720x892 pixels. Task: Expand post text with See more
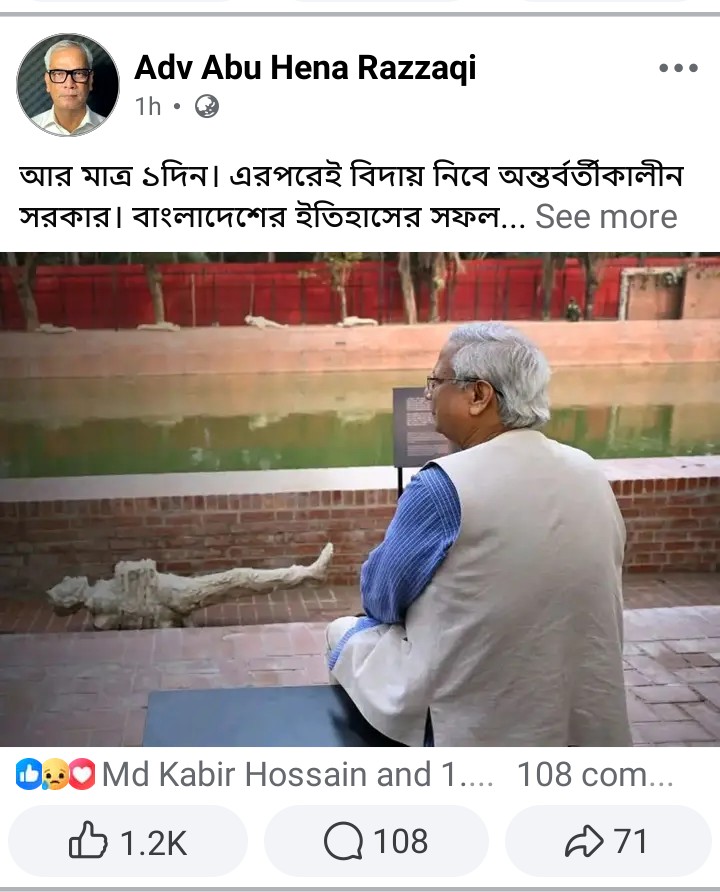pos(606,217)
